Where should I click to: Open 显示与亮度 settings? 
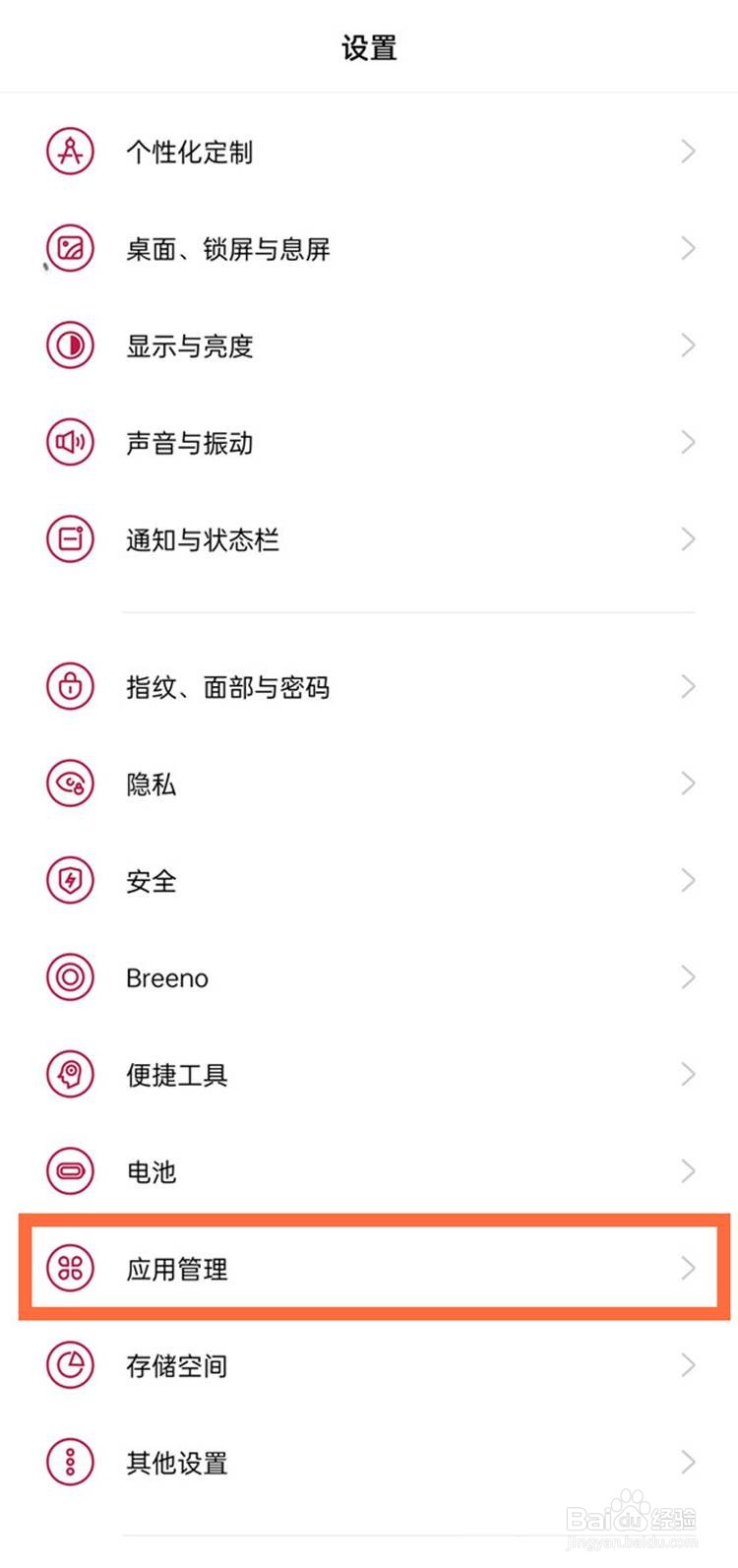[x=369, y=345]
